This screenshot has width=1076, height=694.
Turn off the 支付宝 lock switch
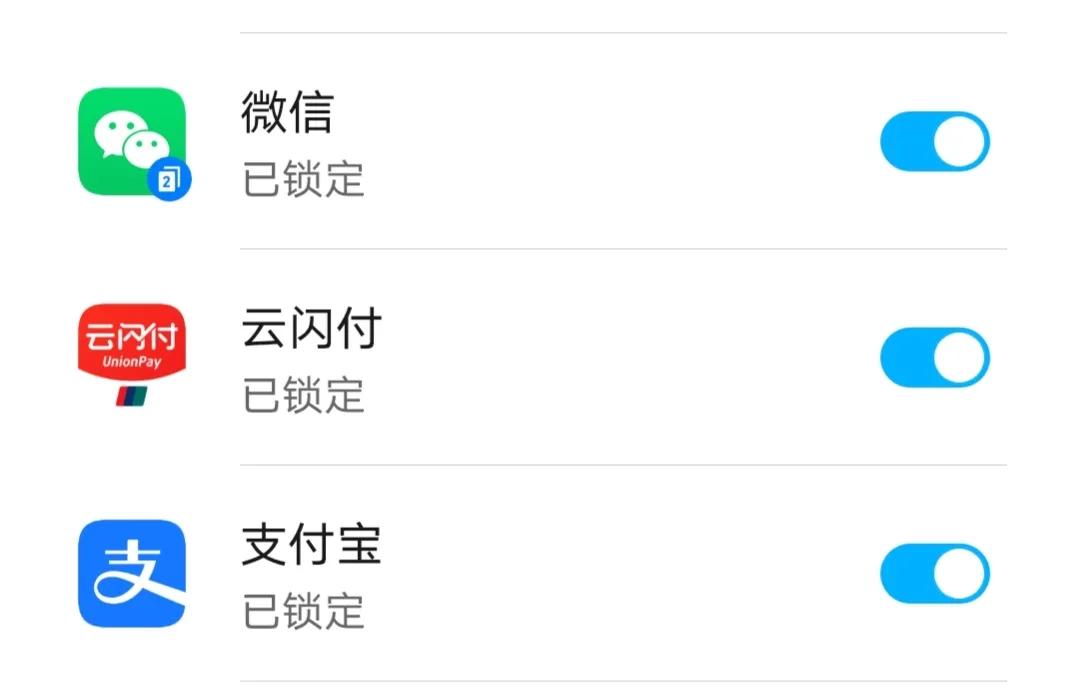click(934, 573)
